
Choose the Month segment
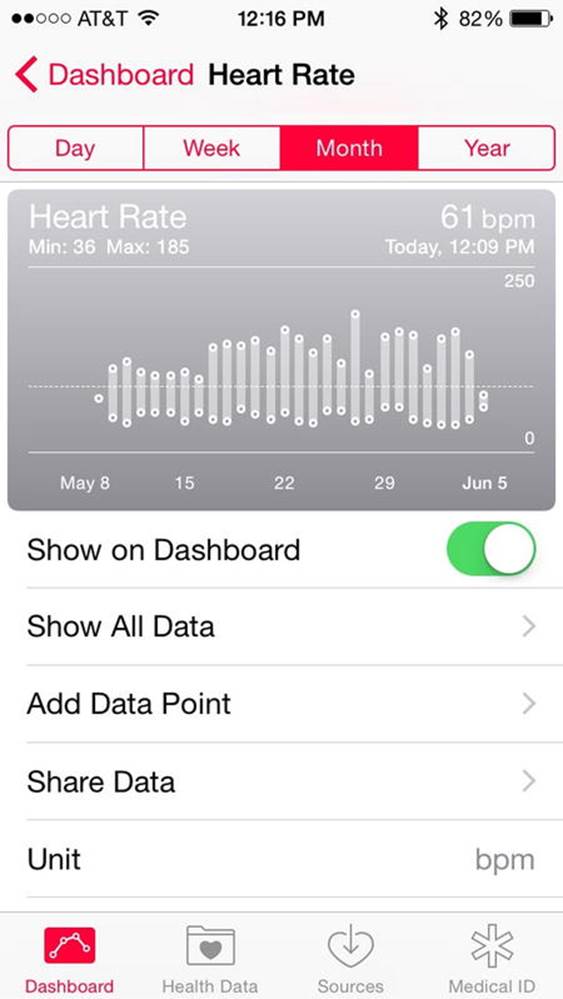pyautogui.click(x=349, y=148)
